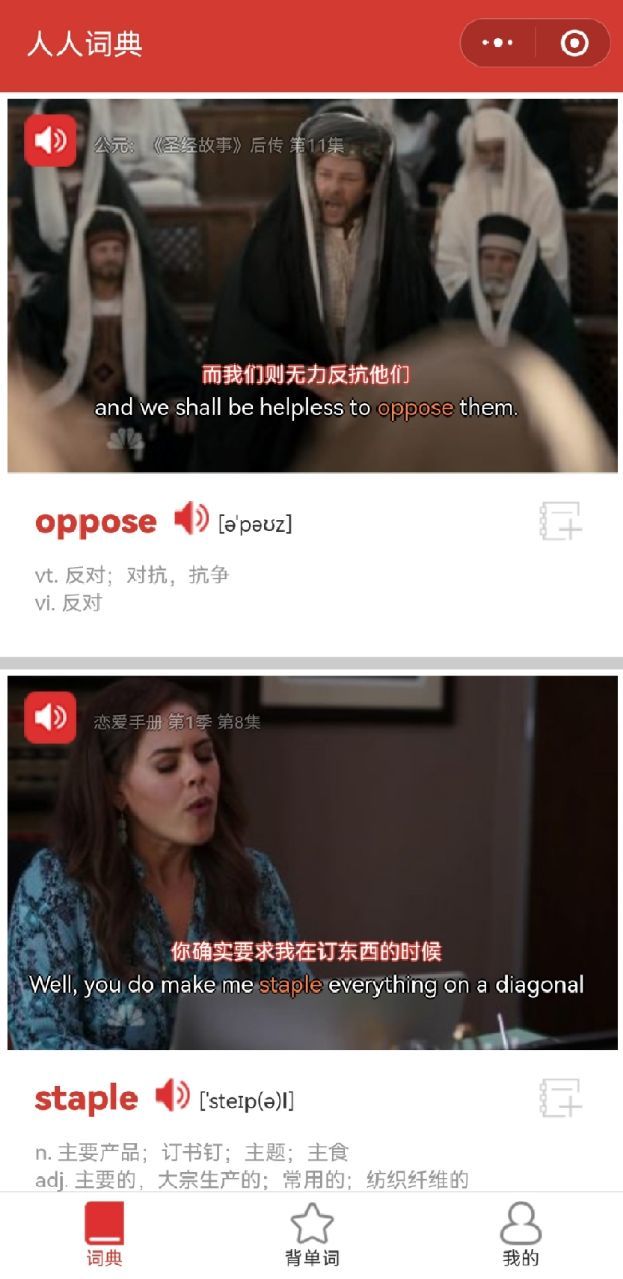Viewport: 623px width, 1279px height.
Task: Play audio of the oppose video clip
Action: tap(50, 141)
